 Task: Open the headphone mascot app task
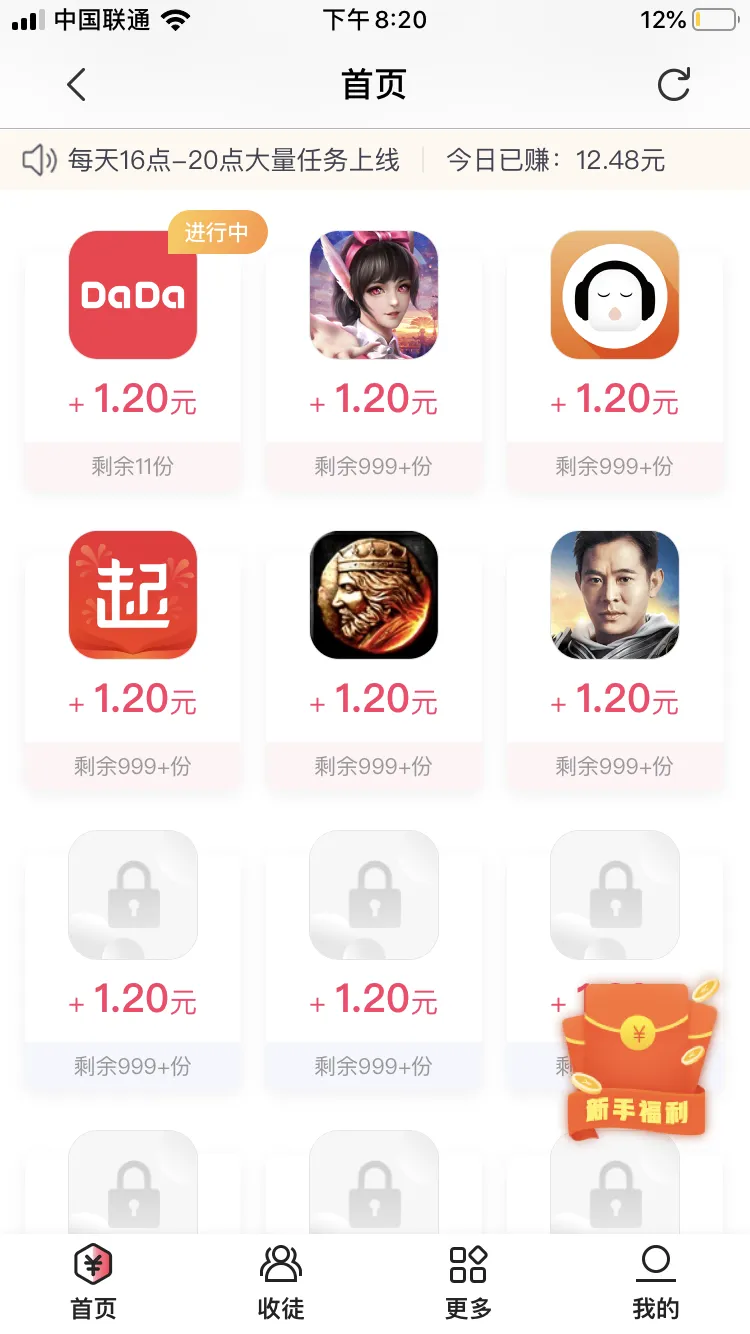pos(615,295)
